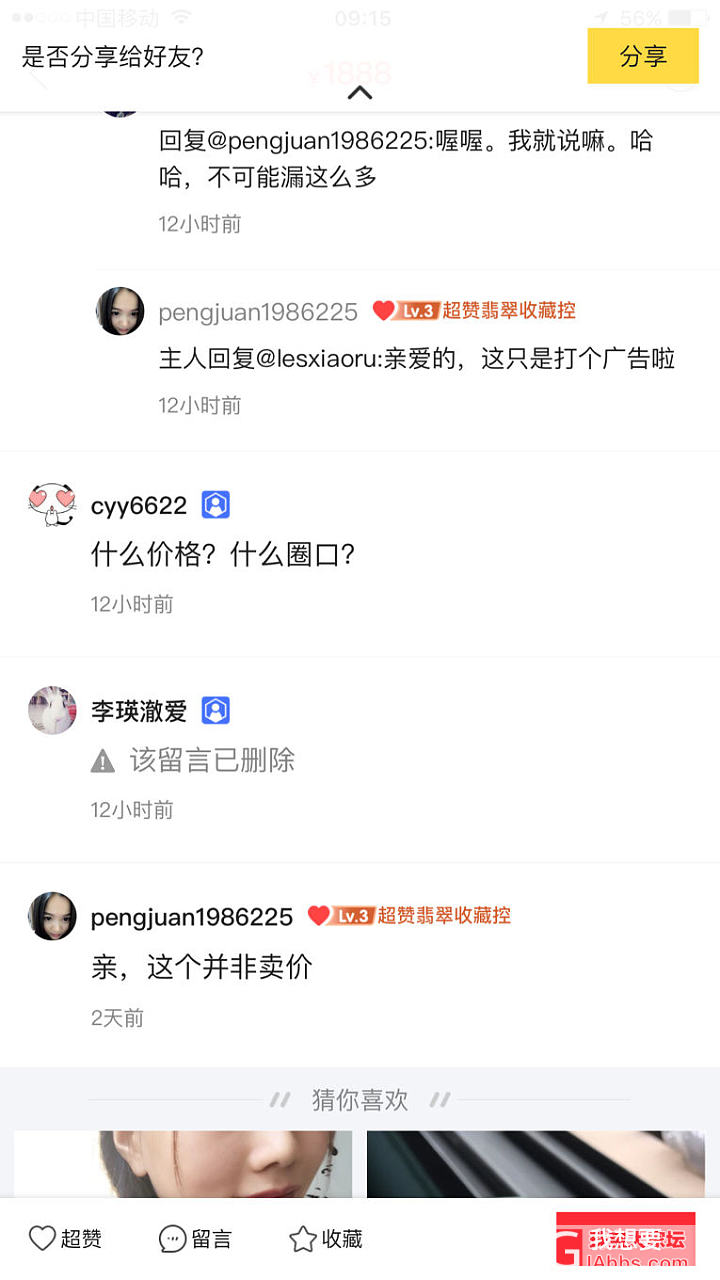Image resolution: width=720 pixels, height=1280 pixels.
Task: View pengjuan1986225's avatar on the 亲，这个并非卖价 comment
Action: 52,916
